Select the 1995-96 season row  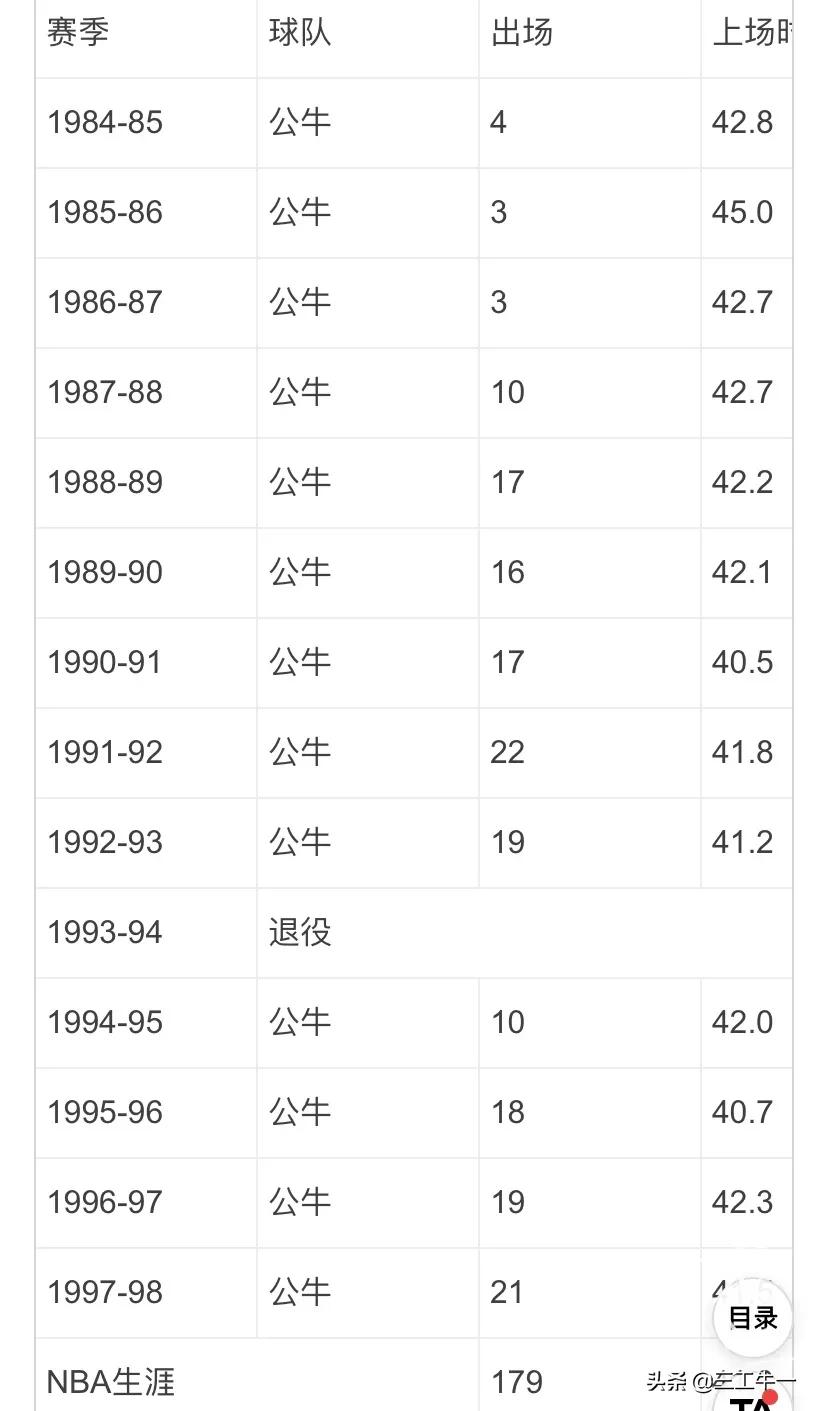(104, 1112)
